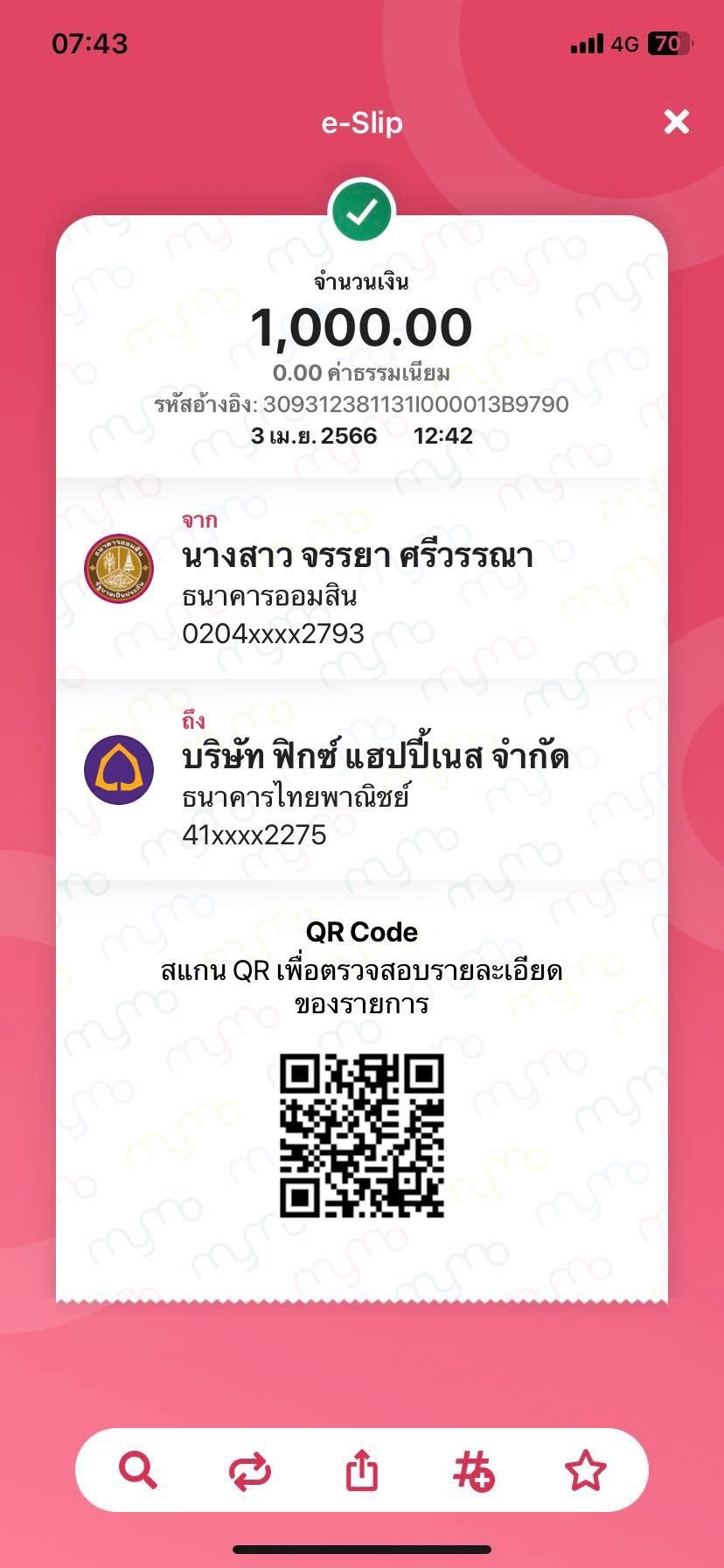Tap the magnifier icon in the bottom toolbar
Screen dimensions: 724x1568
coord(137,1469)
